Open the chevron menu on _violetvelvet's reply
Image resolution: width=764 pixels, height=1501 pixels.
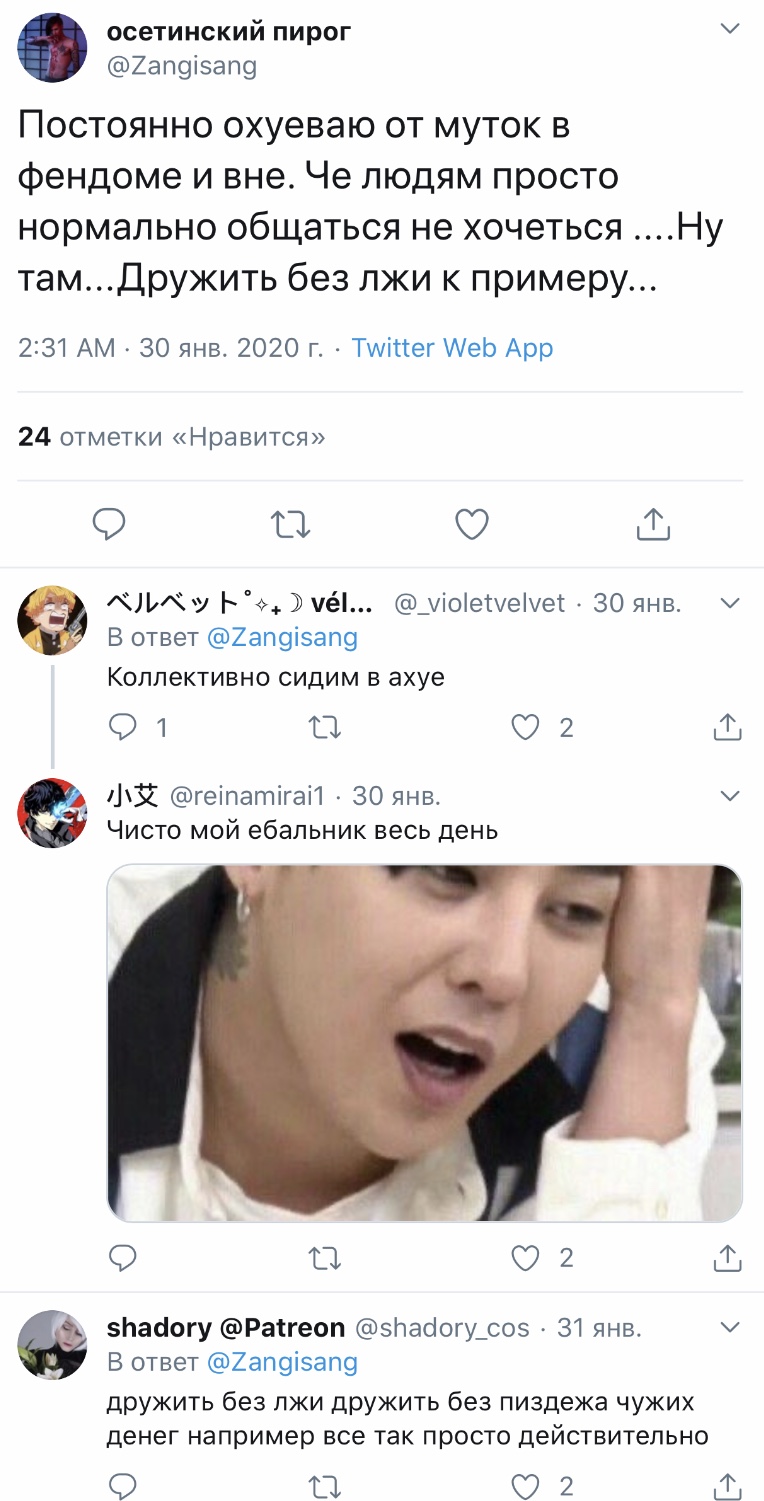[730, 603]
